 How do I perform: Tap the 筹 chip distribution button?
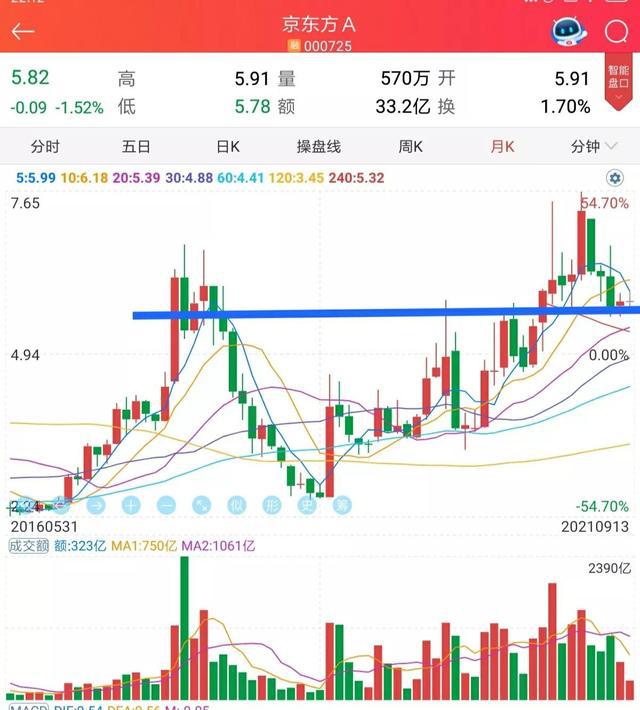[x=341, y=505]
